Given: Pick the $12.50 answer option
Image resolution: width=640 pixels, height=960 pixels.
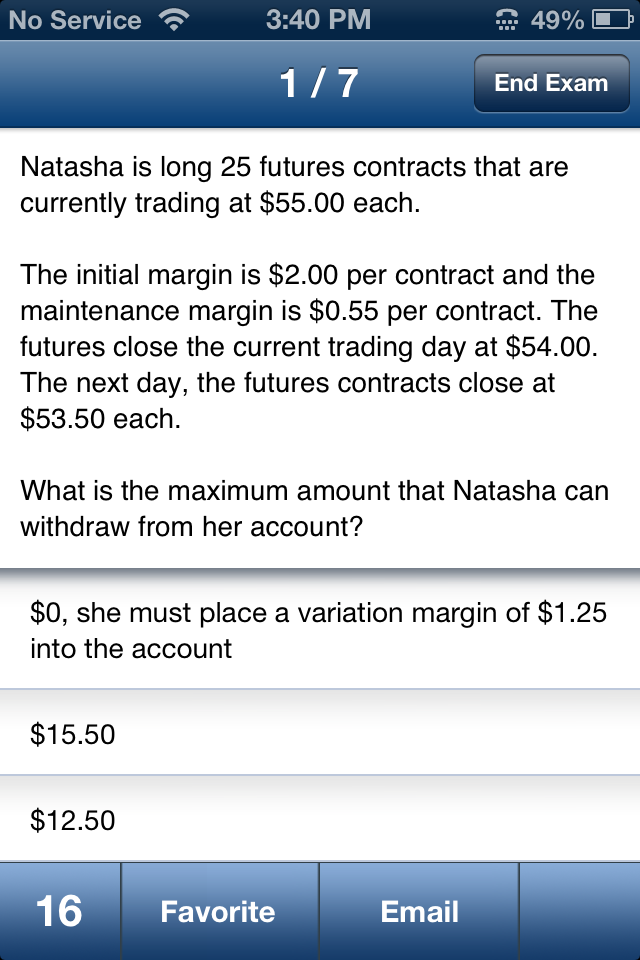Looking at the screenshot, I should click(x=320, y=821).
